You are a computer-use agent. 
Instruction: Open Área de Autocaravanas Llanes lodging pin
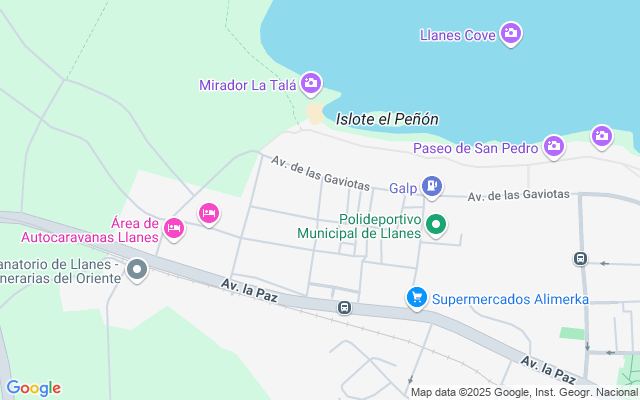(173, 229)
